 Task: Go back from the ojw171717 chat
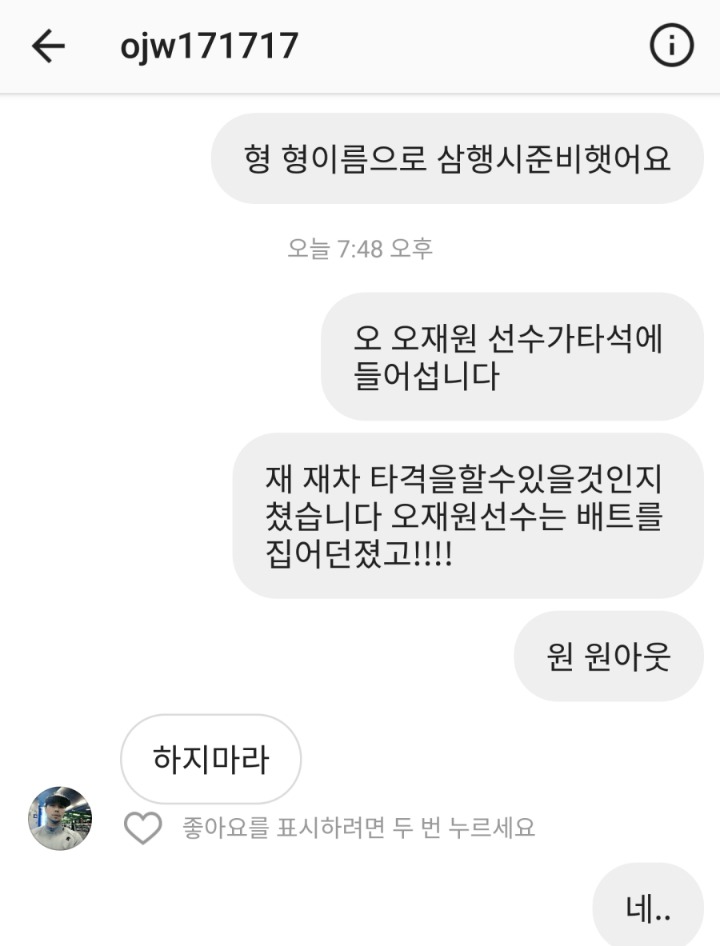pyautogui.click(x=48, y=47)
